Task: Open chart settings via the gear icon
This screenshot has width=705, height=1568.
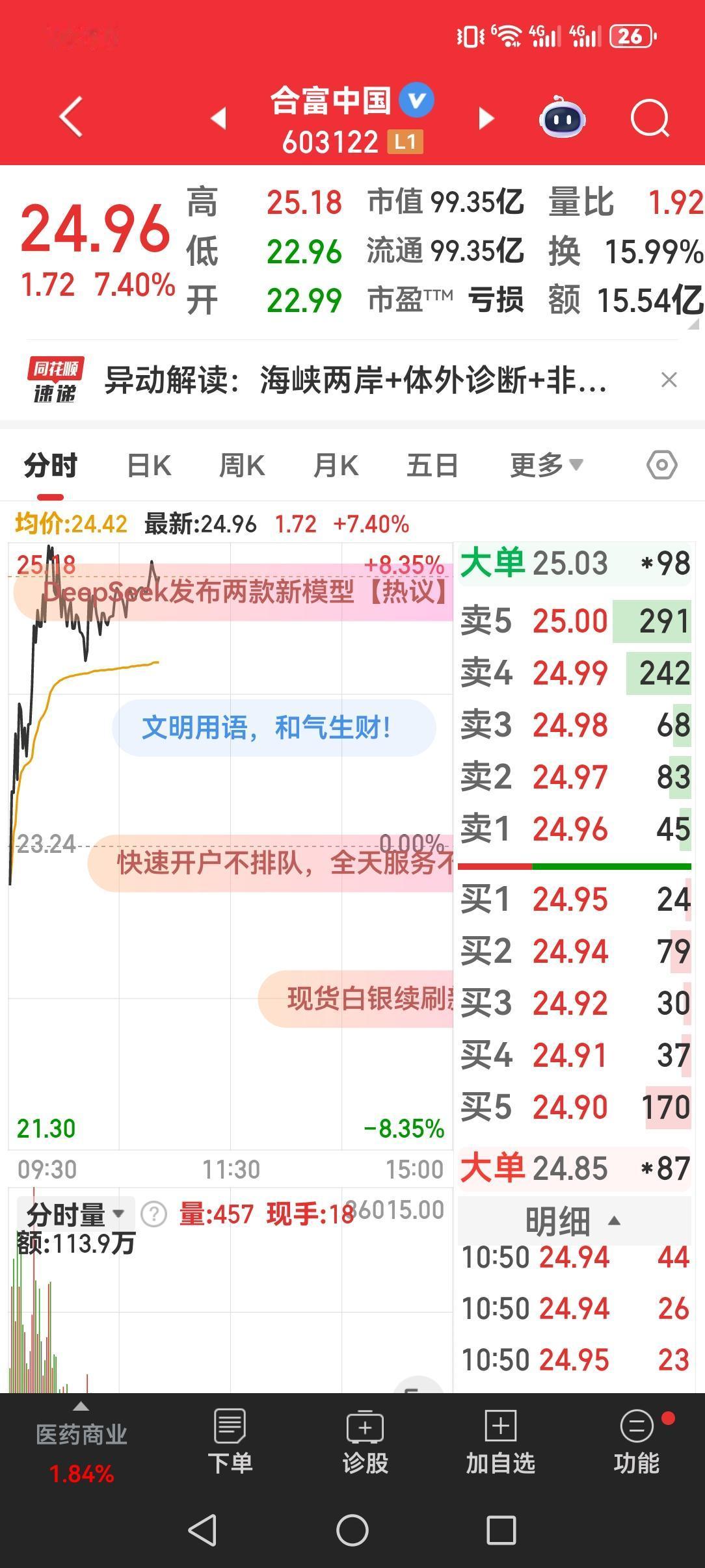Action: coord(661,465)
